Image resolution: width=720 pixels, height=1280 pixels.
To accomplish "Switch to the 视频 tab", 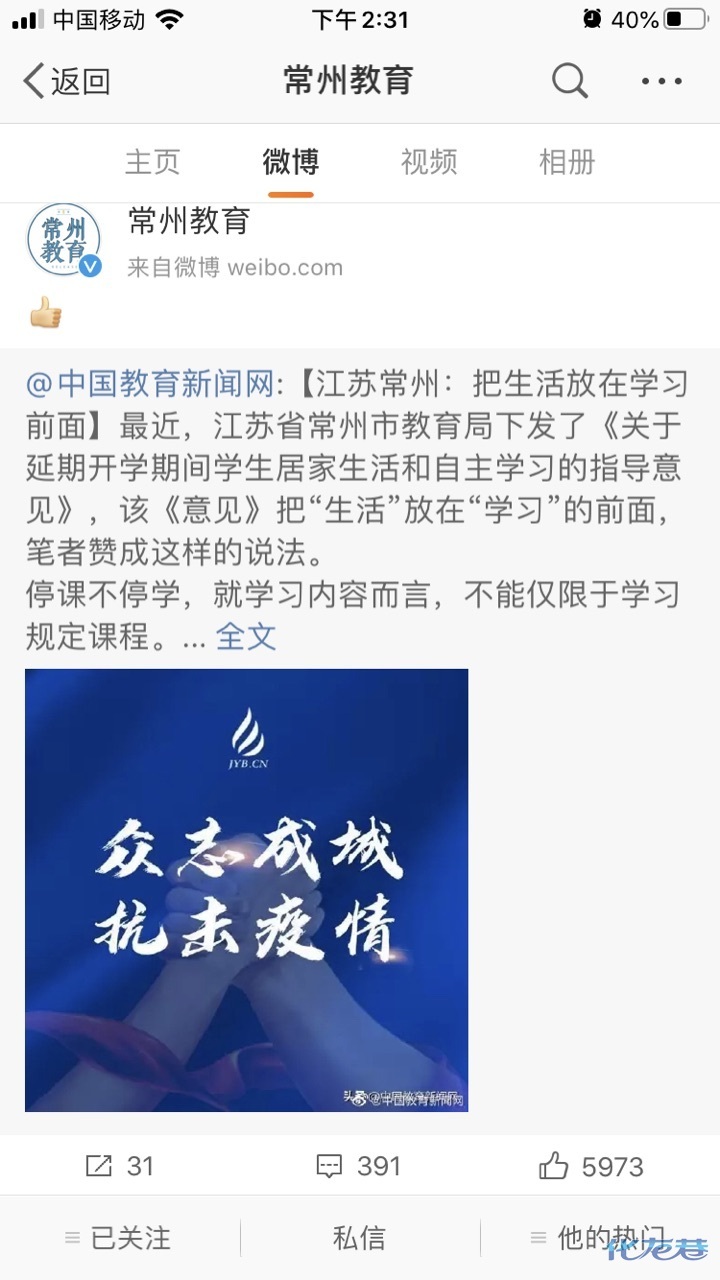I will tap(429, 162).
